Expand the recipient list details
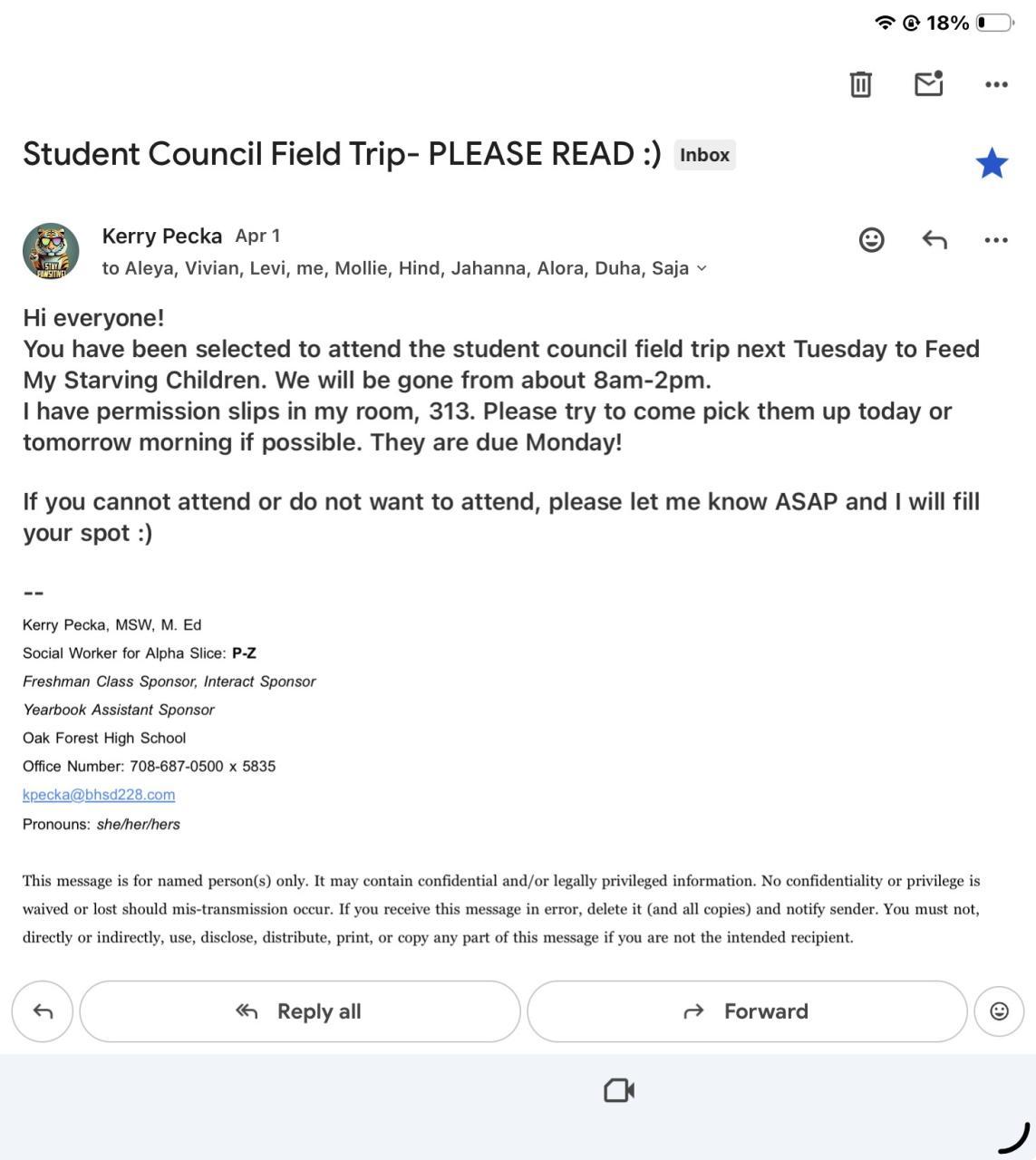Image resolution: width=1036 pixels, height=1160 pixels. coord(702,268)
